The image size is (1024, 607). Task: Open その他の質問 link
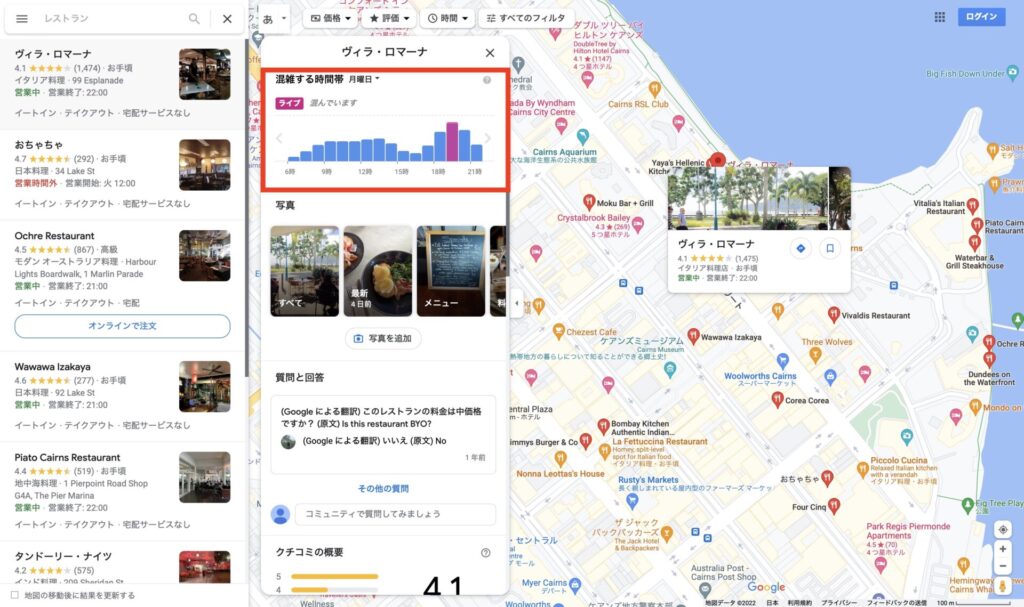tap(384, 488)
